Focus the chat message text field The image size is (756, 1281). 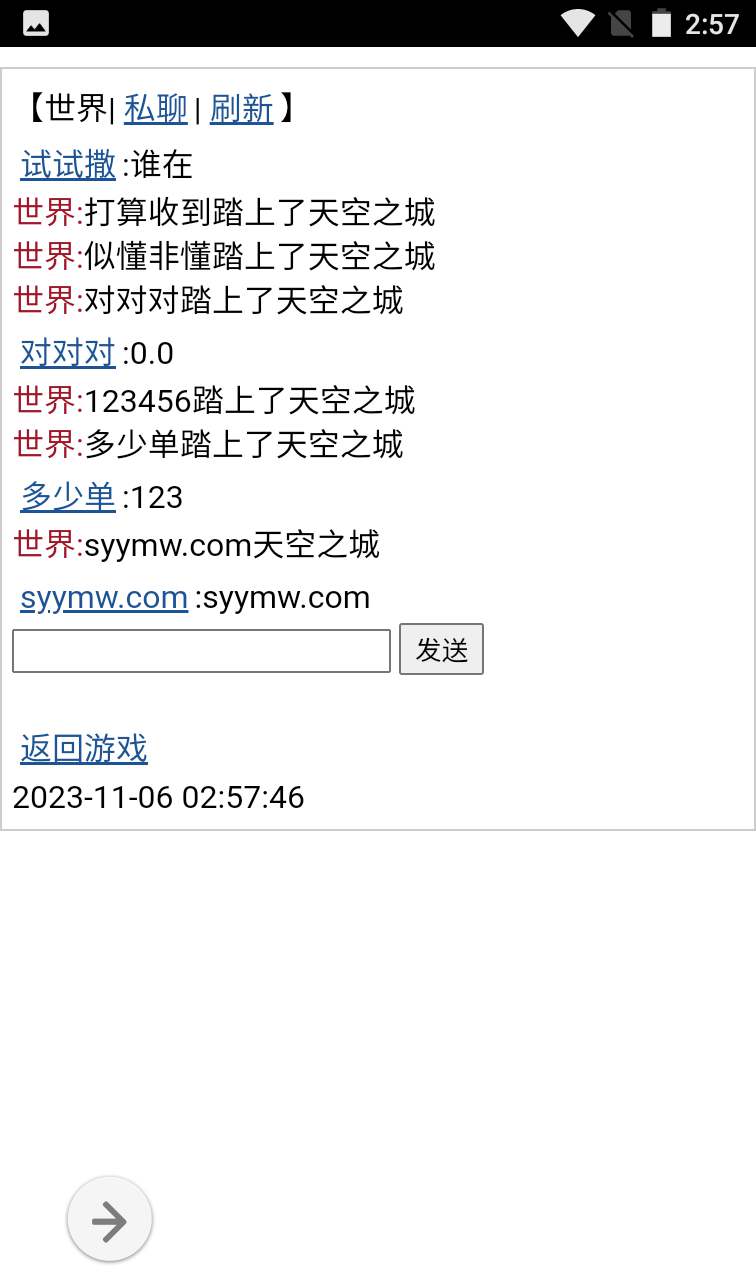[201, 650]
